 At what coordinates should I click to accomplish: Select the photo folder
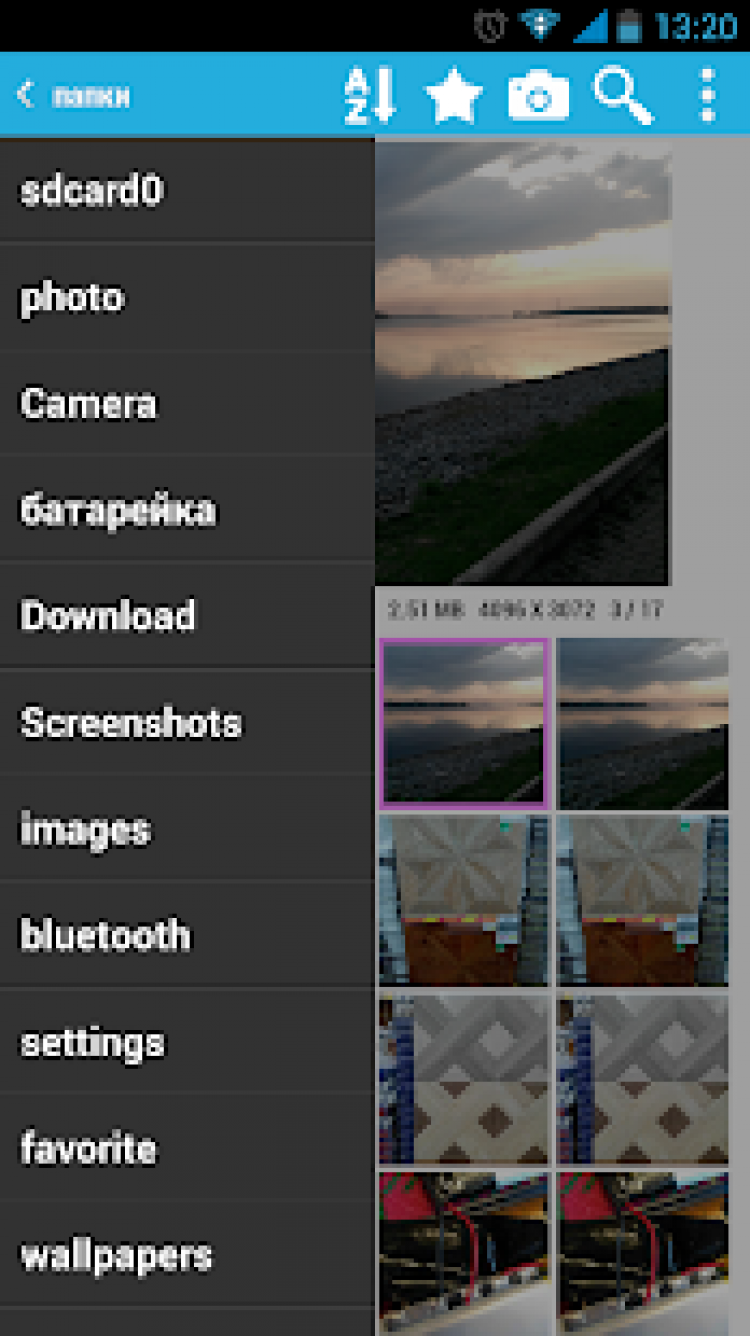187,297
